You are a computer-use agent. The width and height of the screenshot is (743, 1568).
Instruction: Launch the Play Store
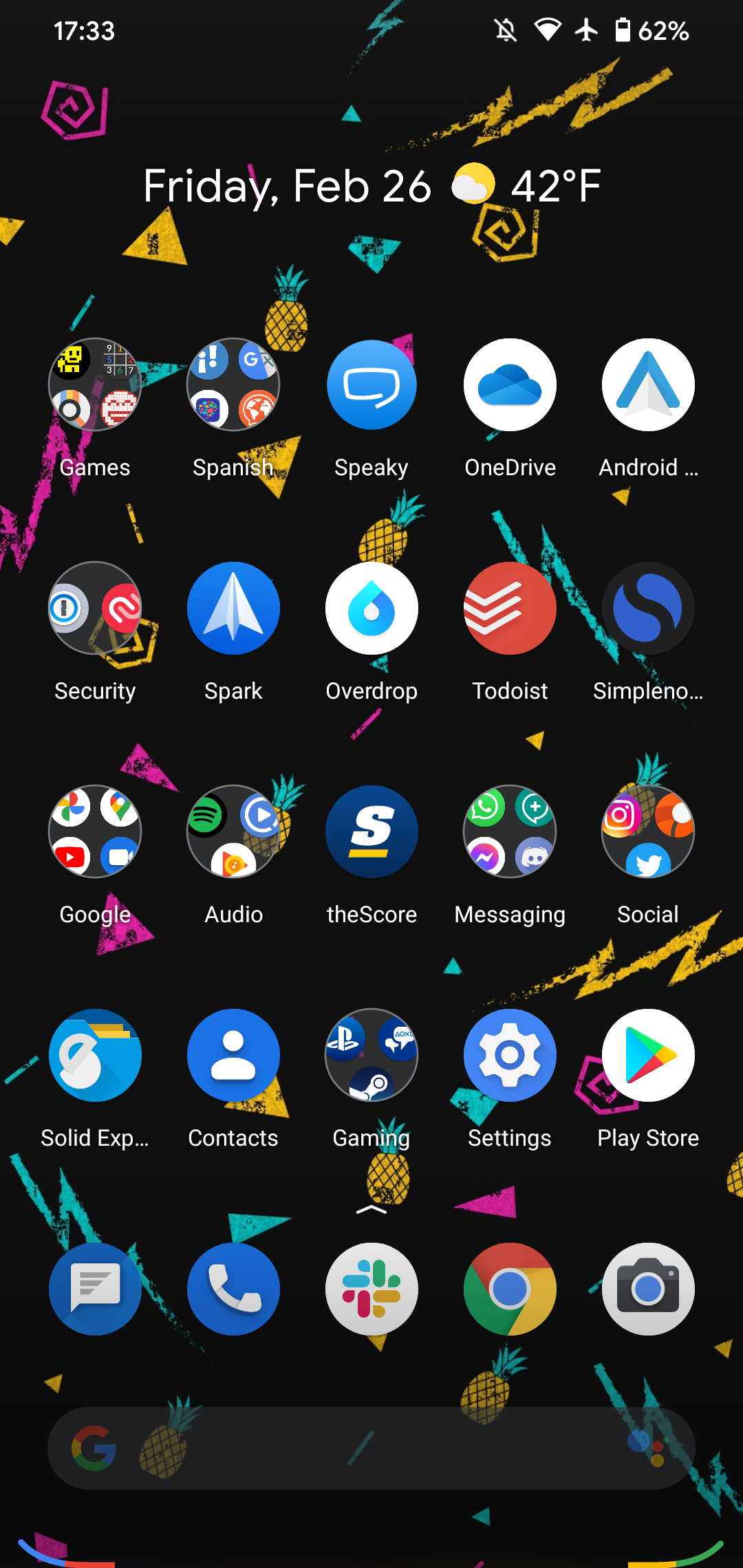[648, 1055]
